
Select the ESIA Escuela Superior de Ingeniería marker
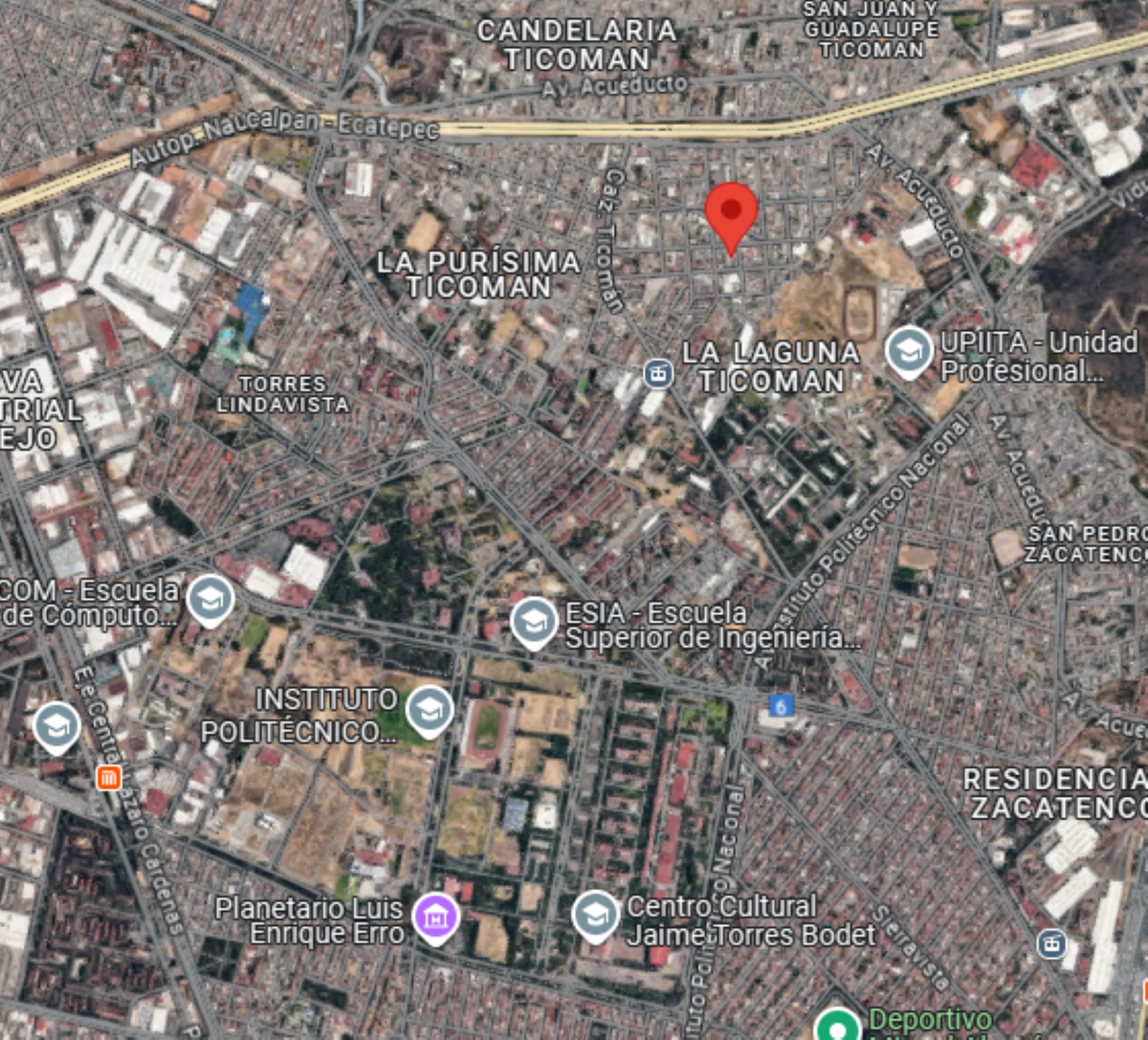point(534,621)
